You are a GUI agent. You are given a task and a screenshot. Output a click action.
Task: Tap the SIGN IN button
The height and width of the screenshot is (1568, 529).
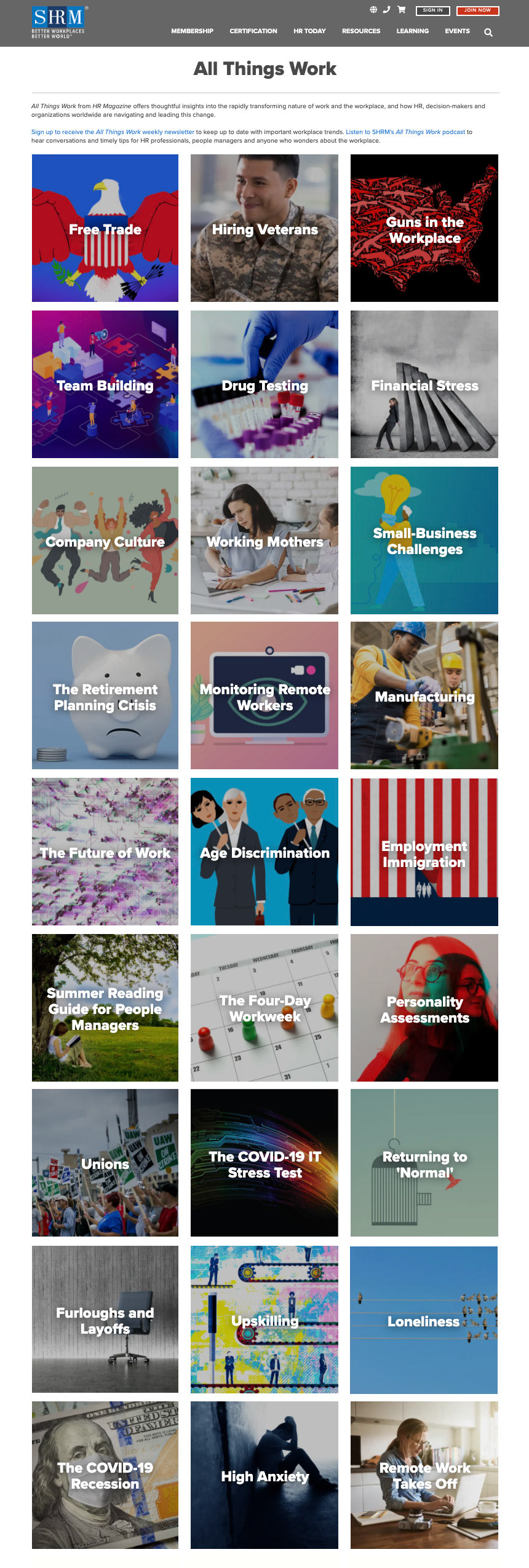[432, 10]
